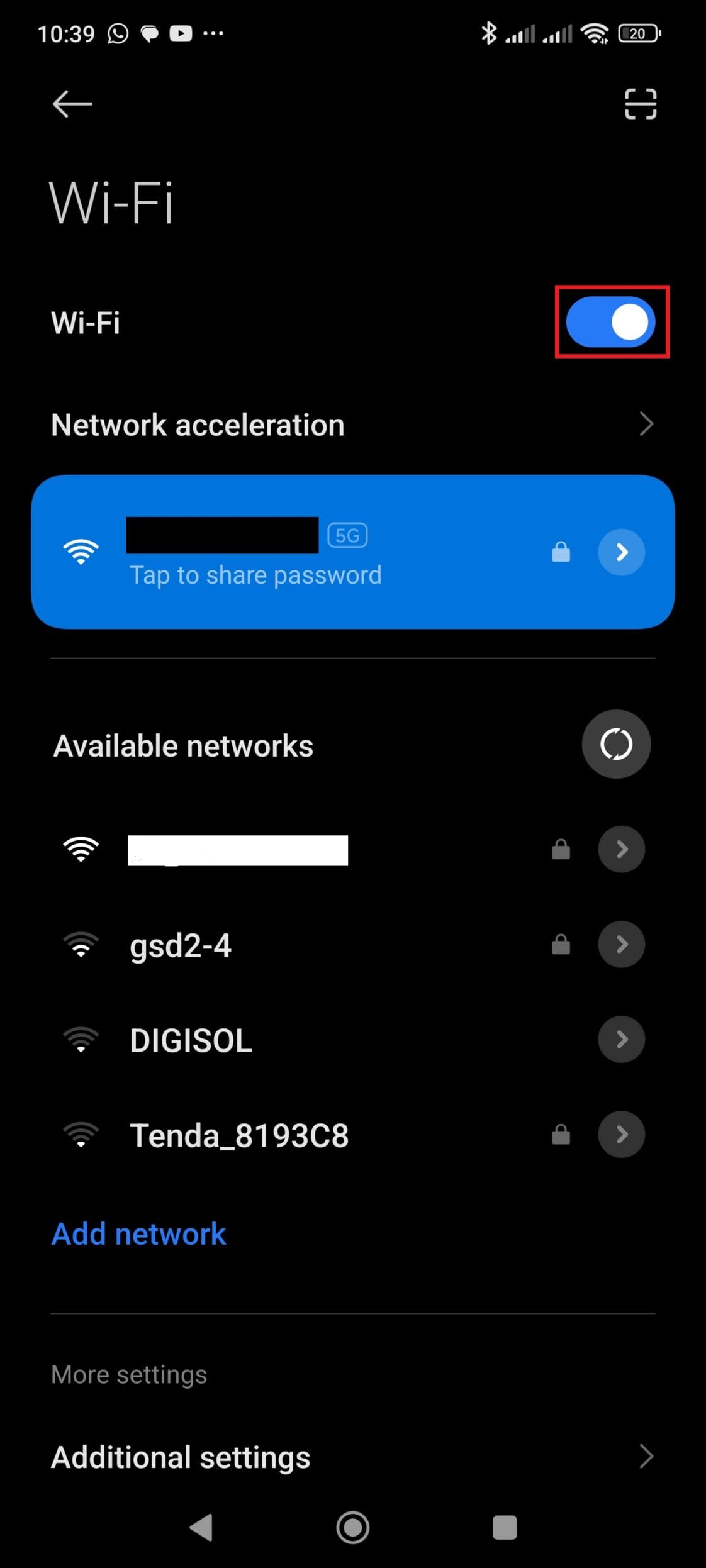Show details arrow for Tenda_8193C8
The width and height of the screenshot is (706, 1568).
pos(621,1134)
